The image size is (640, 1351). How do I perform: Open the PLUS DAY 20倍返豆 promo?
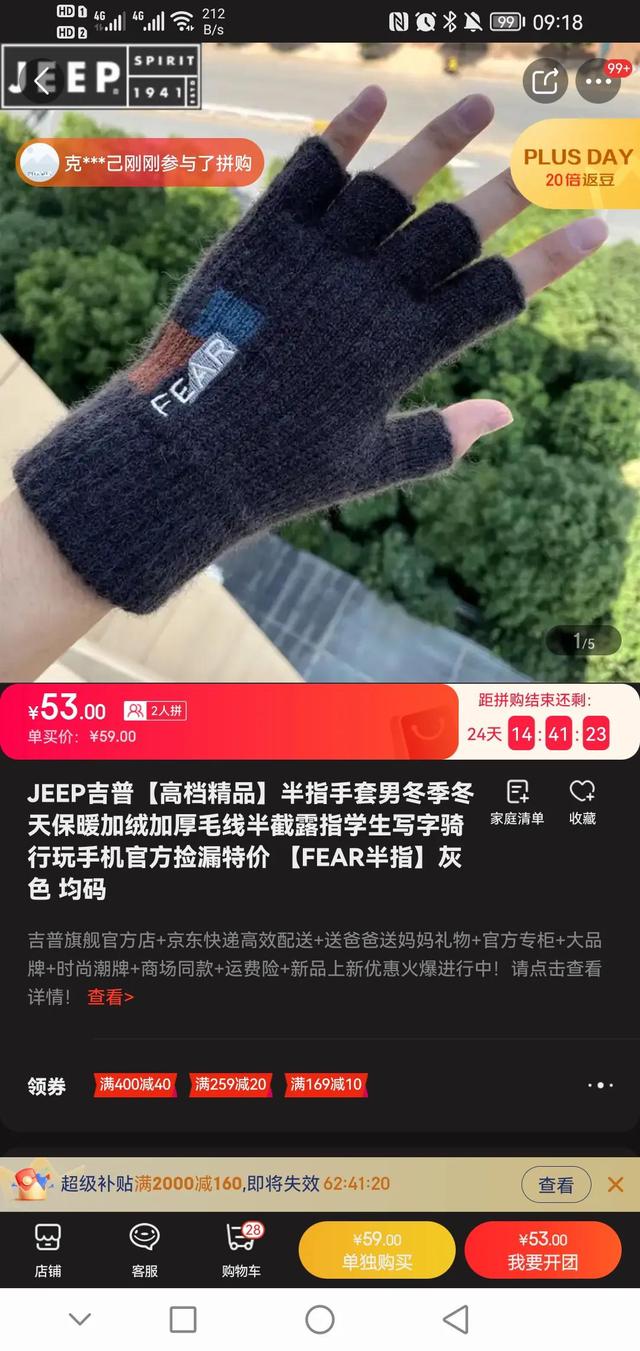coord(577,166)
